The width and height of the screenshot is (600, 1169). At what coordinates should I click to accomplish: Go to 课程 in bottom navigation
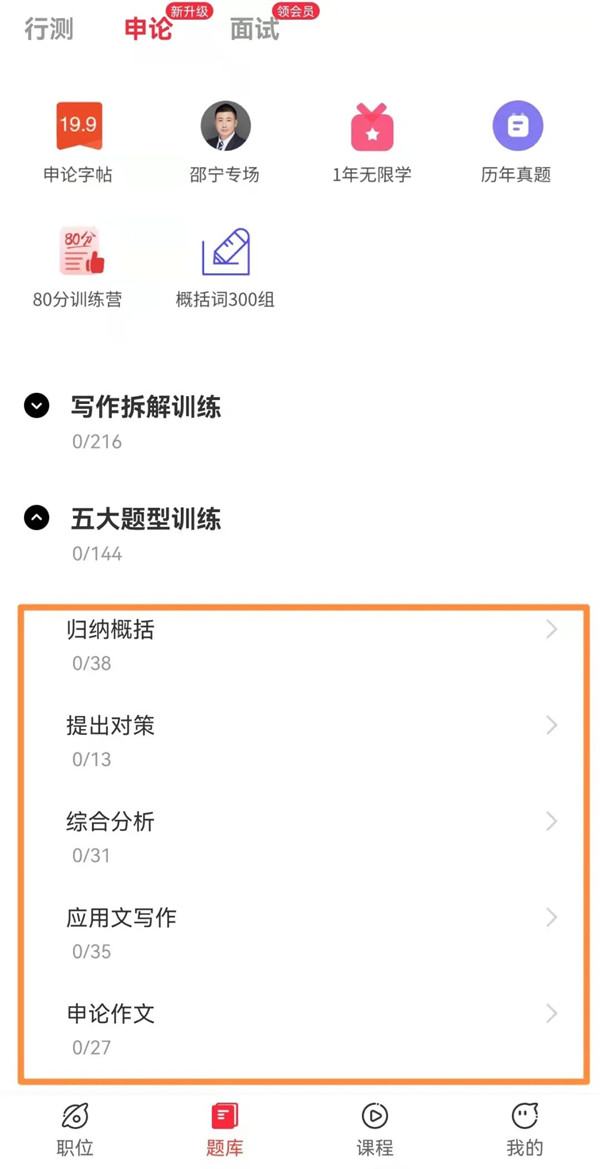pos(374,1129)
